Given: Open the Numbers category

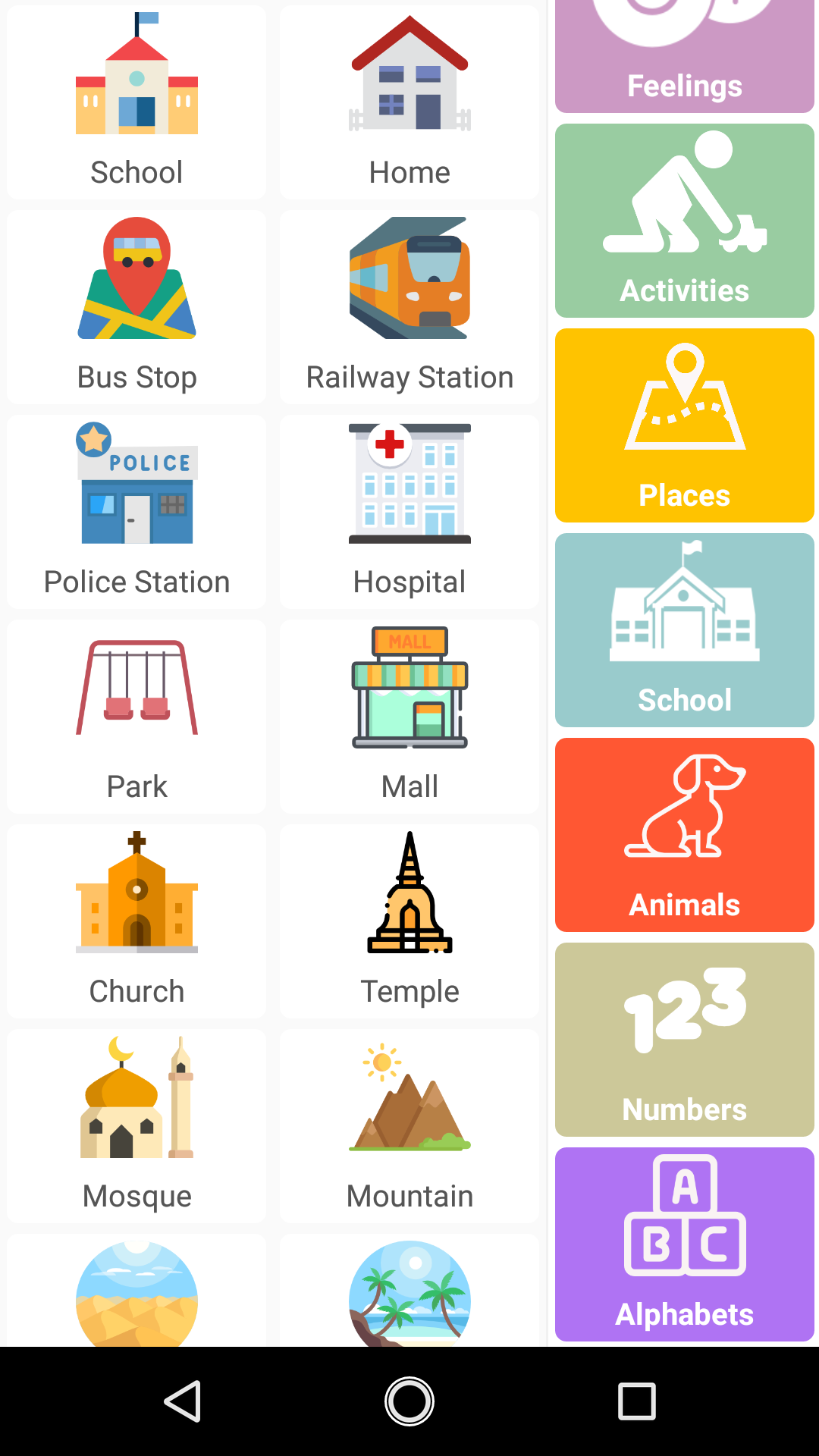Looking at the screenshot, I should (x=685, y=1040).
